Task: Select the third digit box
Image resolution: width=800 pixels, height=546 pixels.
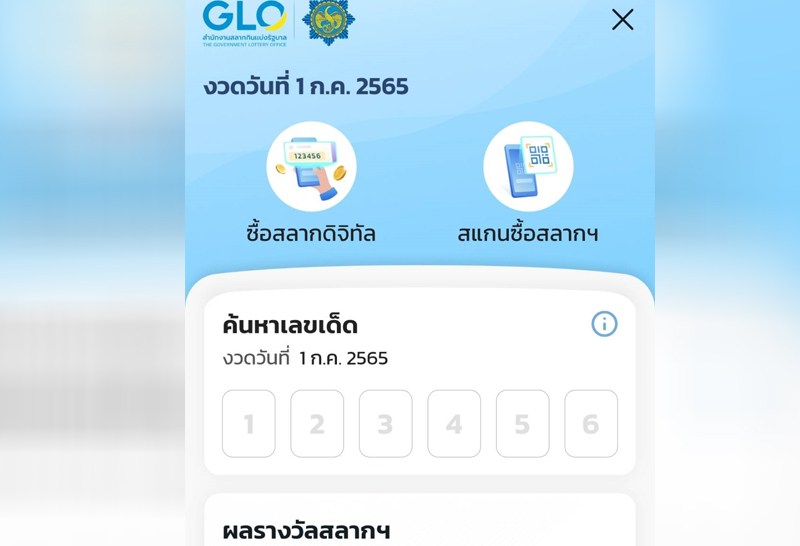Action: point(386,424)
